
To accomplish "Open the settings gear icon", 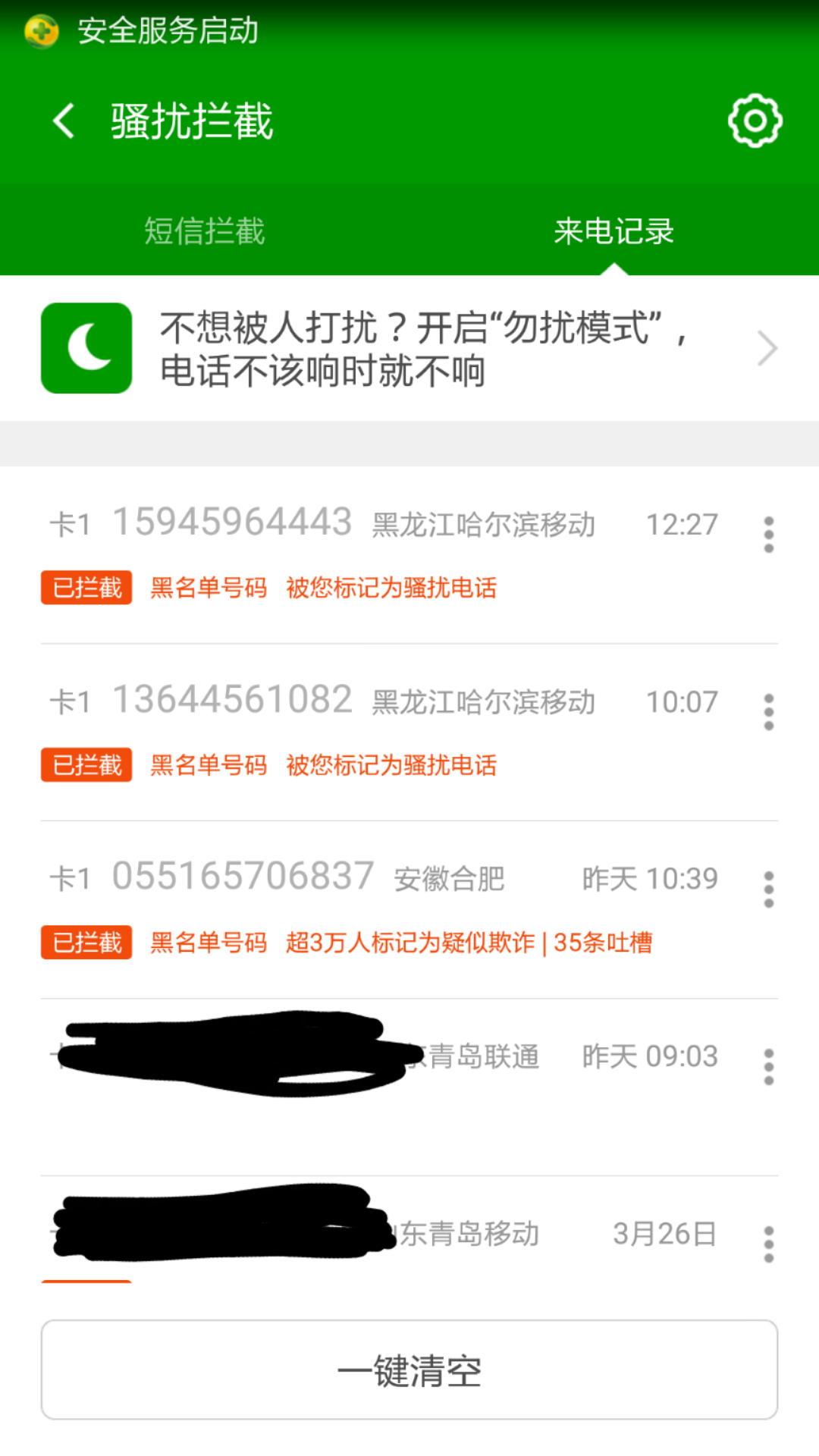I will pyautogui.click(x=755, y=121).
